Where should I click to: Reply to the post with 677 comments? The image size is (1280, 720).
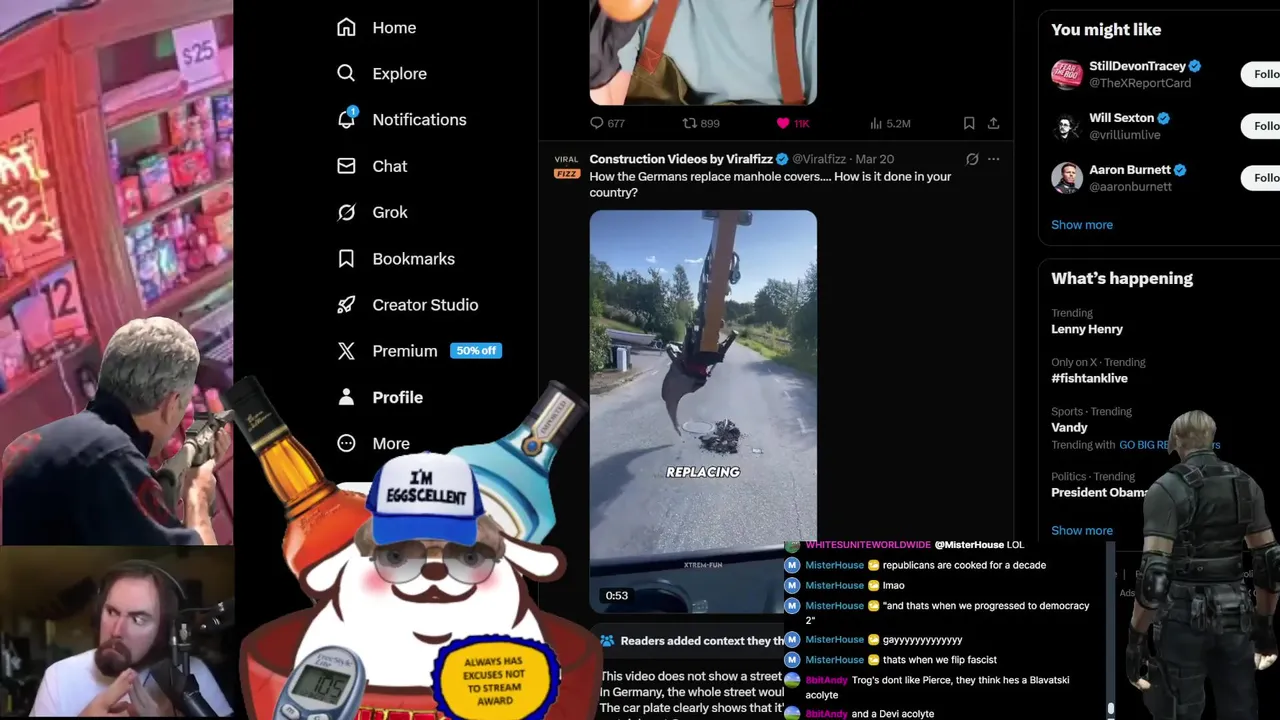click(x=597, y=123)
